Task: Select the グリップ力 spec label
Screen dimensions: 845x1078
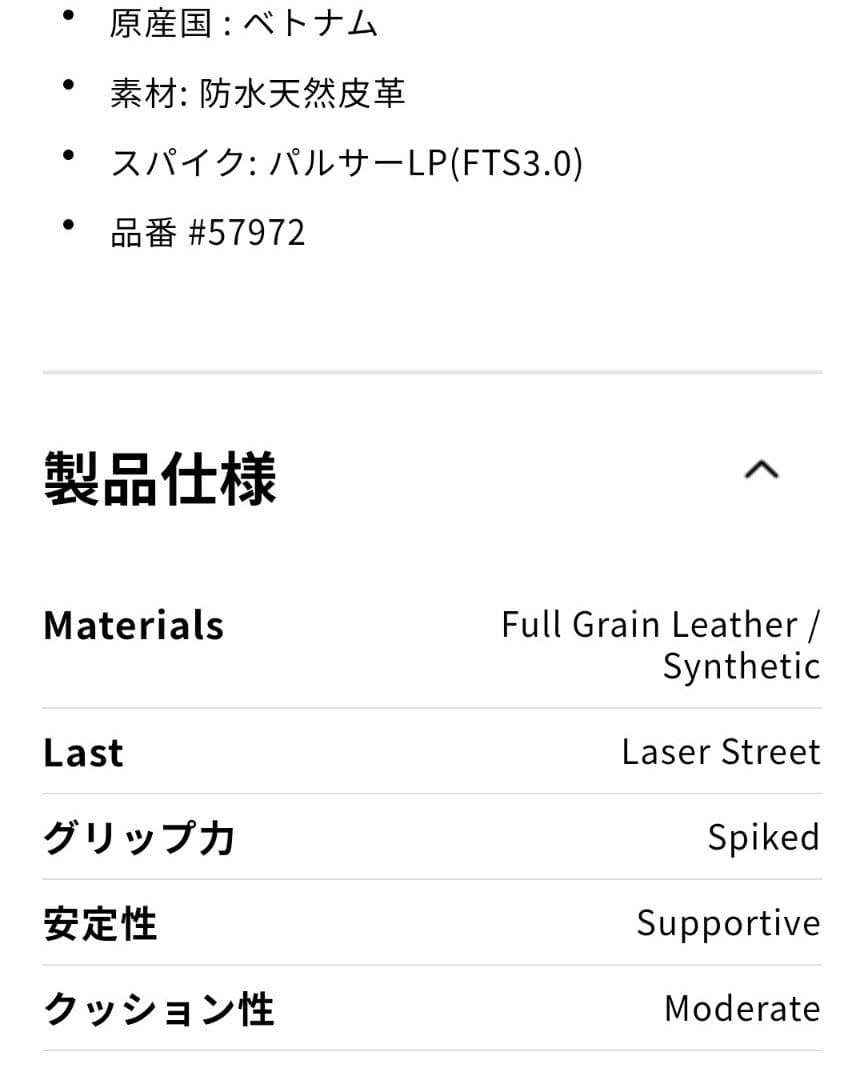Action: point(138,838)
